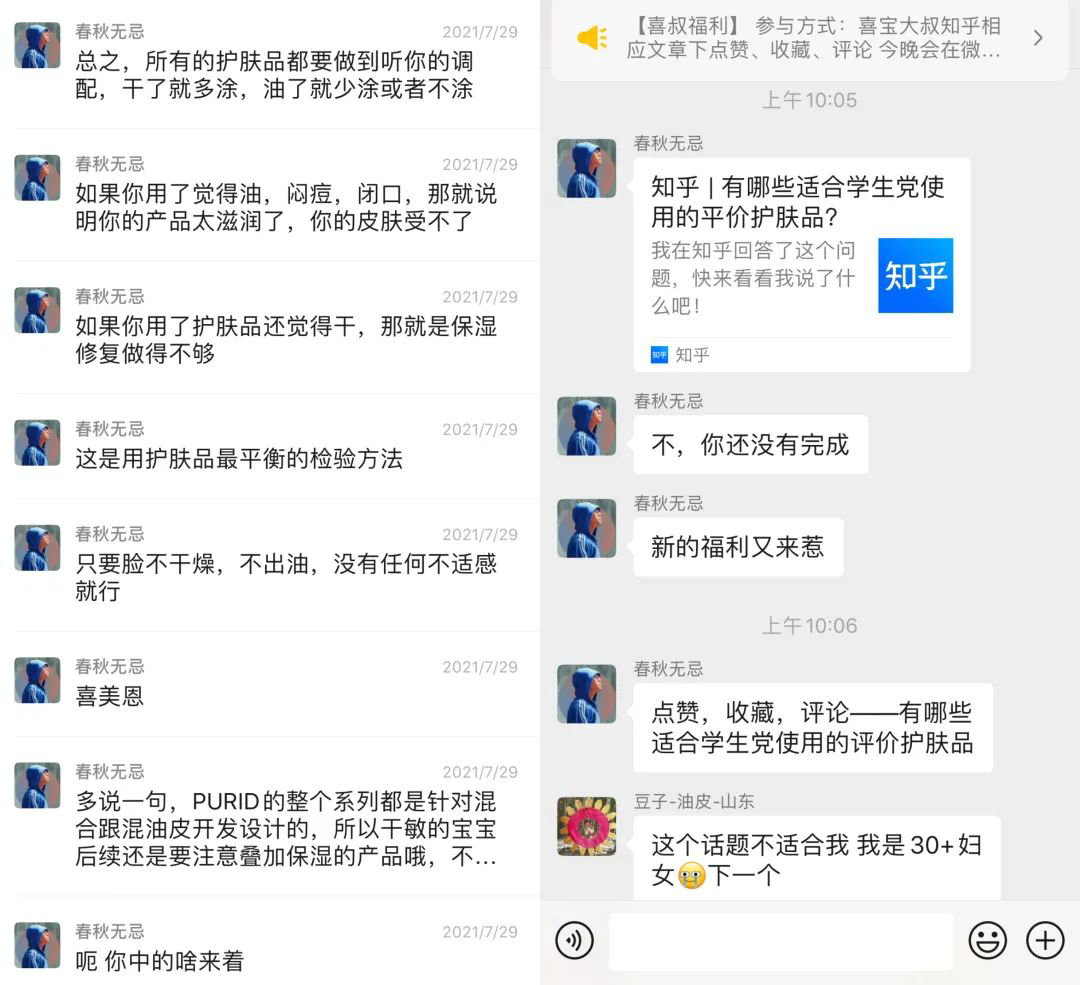
Task: Open the record about the PURID series
Action: [x=270, y=816]
